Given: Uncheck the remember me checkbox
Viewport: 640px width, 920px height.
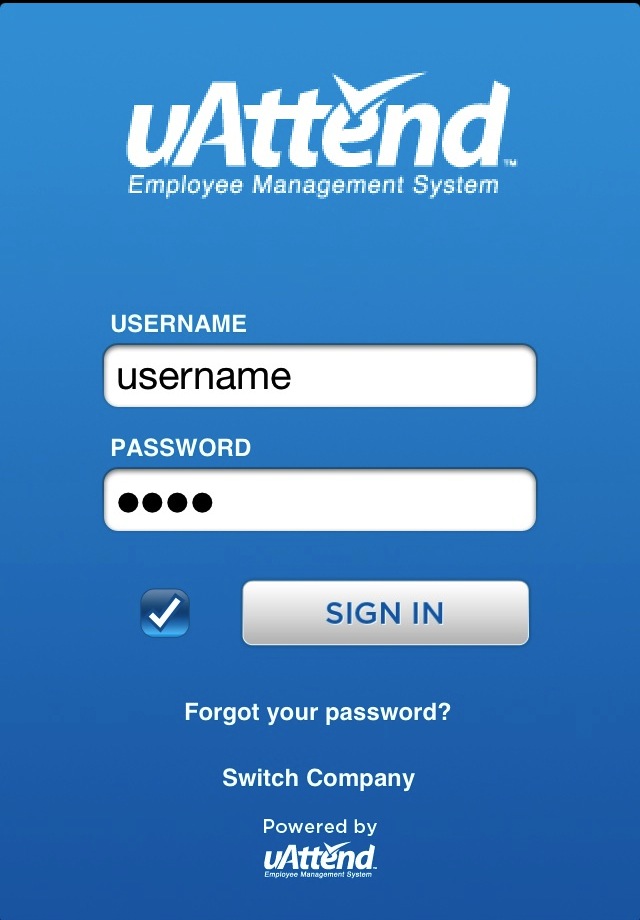Looking at the screenshot, I should pyautogui.click(x=165, y=613).
